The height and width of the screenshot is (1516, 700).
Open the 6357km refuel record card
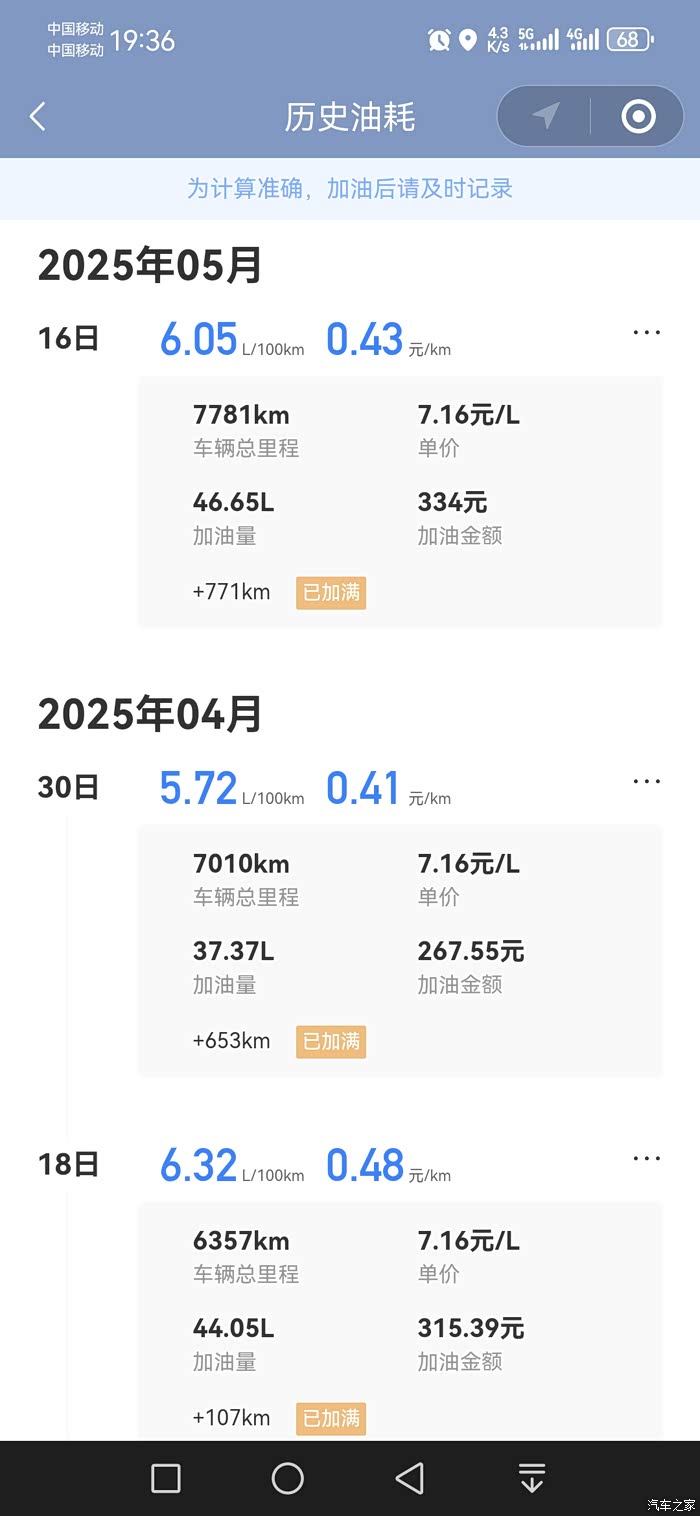(400, 1322)
